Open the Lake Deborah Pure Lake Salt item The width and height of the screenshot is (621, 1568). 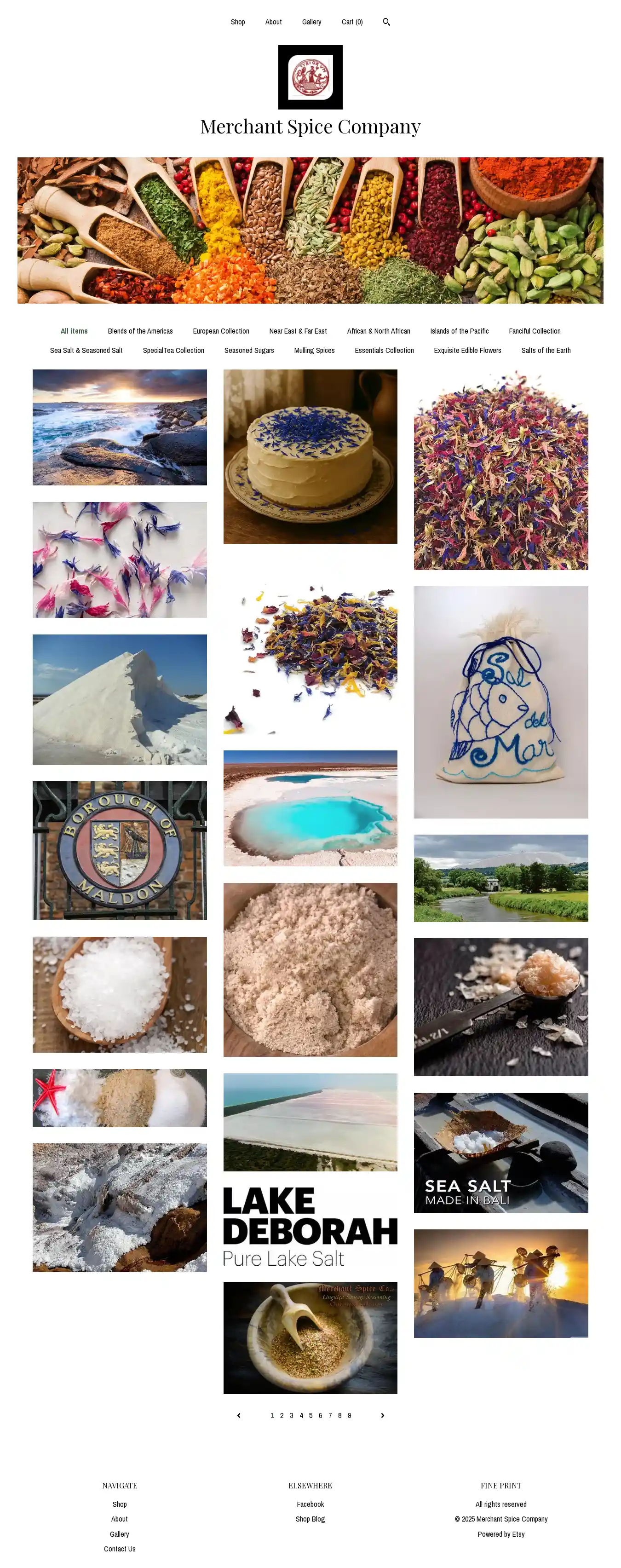pos(310,1227)
